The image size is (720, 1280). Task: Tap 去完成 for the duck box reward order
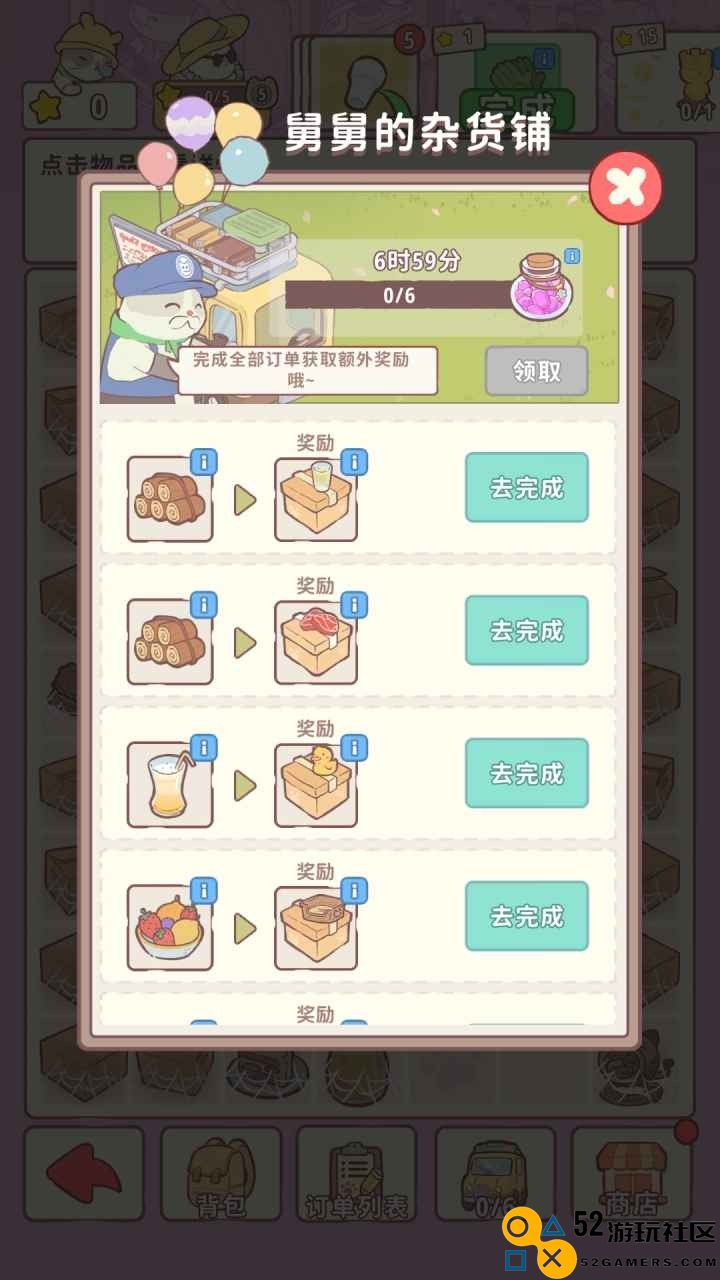coord(527,774)
